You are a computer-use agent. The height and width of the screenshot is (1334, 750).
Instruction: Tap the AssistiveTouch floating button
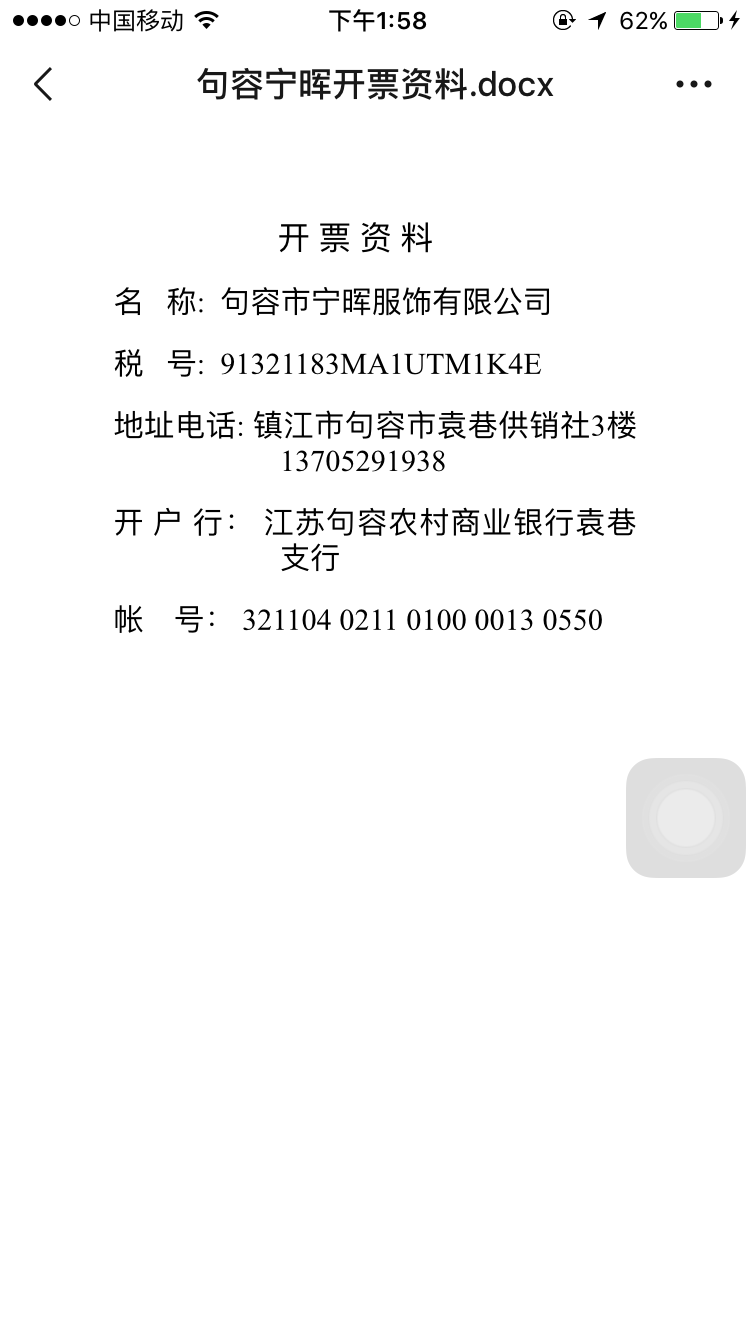click(x=686, y=818)
